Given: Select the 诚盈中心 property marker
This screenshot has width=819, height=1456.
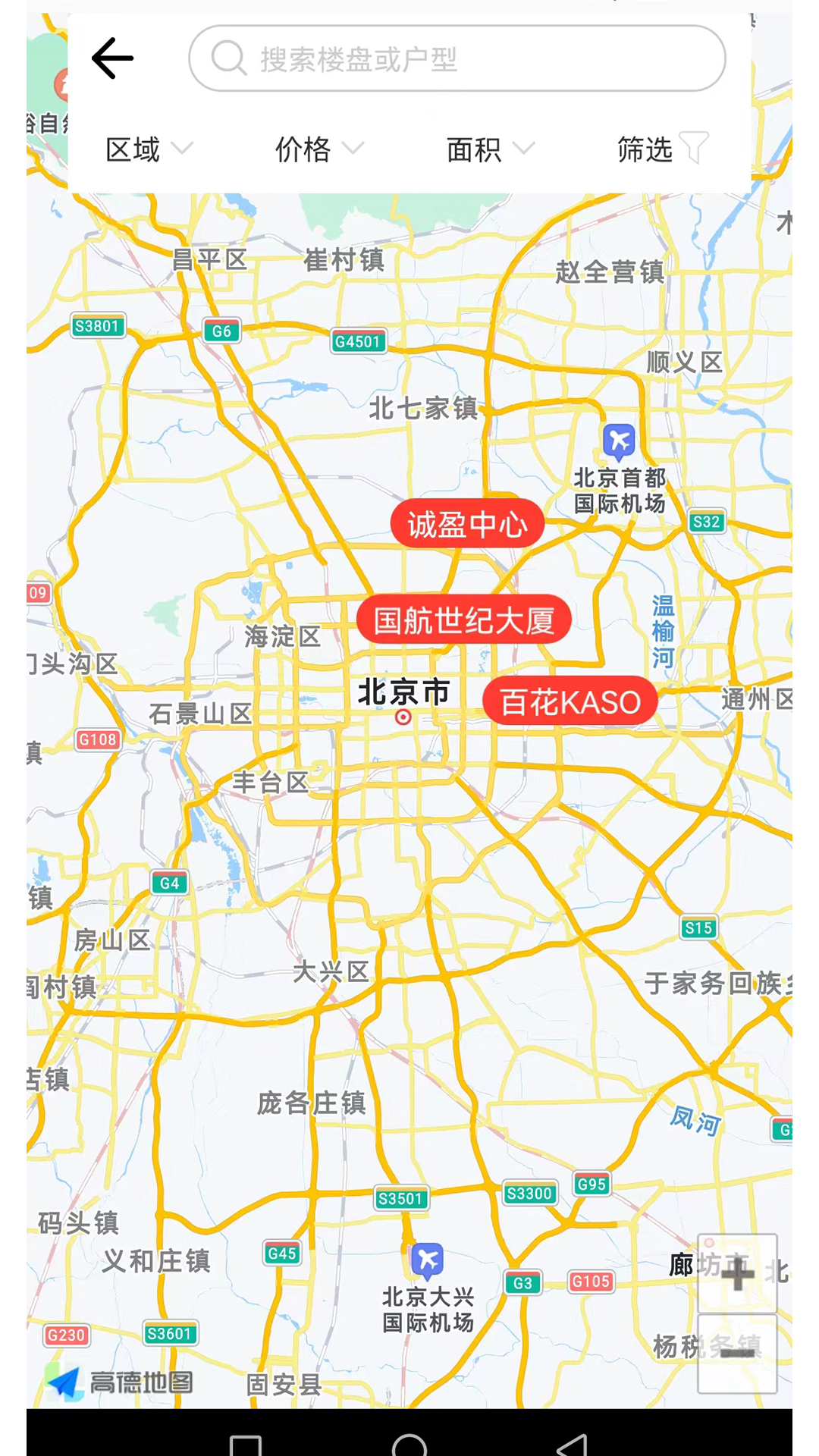Looking at the screenshot, I should [467, 523].
